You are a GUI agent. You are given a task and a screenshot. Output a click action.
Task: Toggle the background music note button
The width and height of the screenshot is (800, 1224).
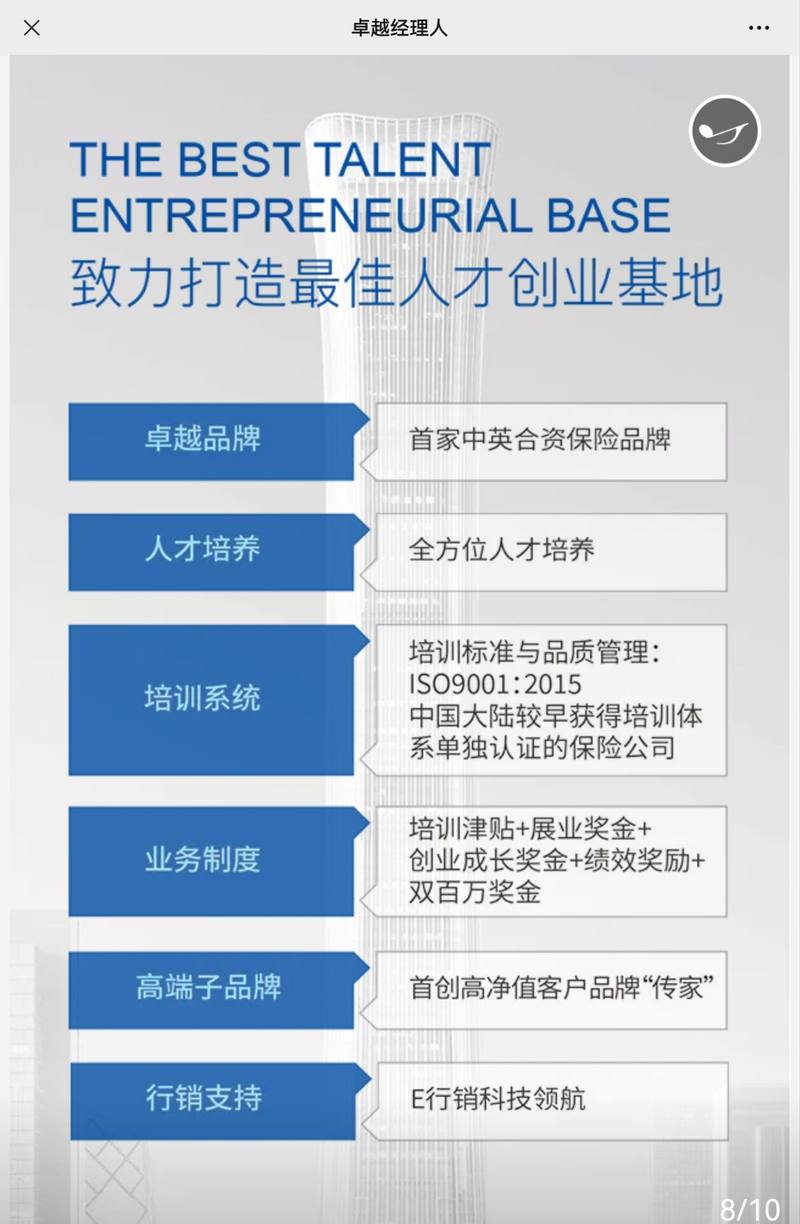[725, 131]
